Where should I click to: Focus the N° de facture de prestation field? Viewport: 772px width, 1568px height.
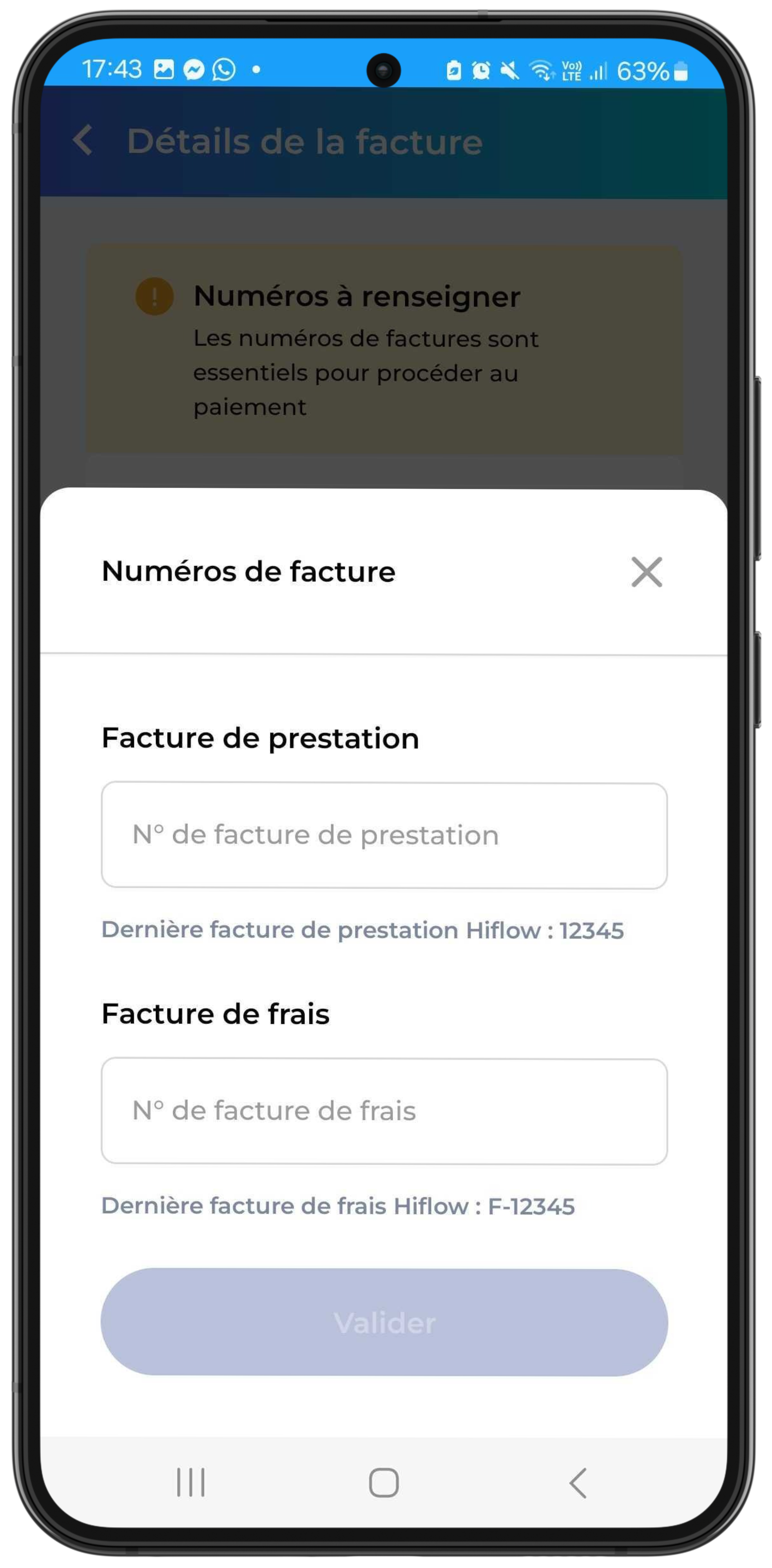[x=384, y=835]
